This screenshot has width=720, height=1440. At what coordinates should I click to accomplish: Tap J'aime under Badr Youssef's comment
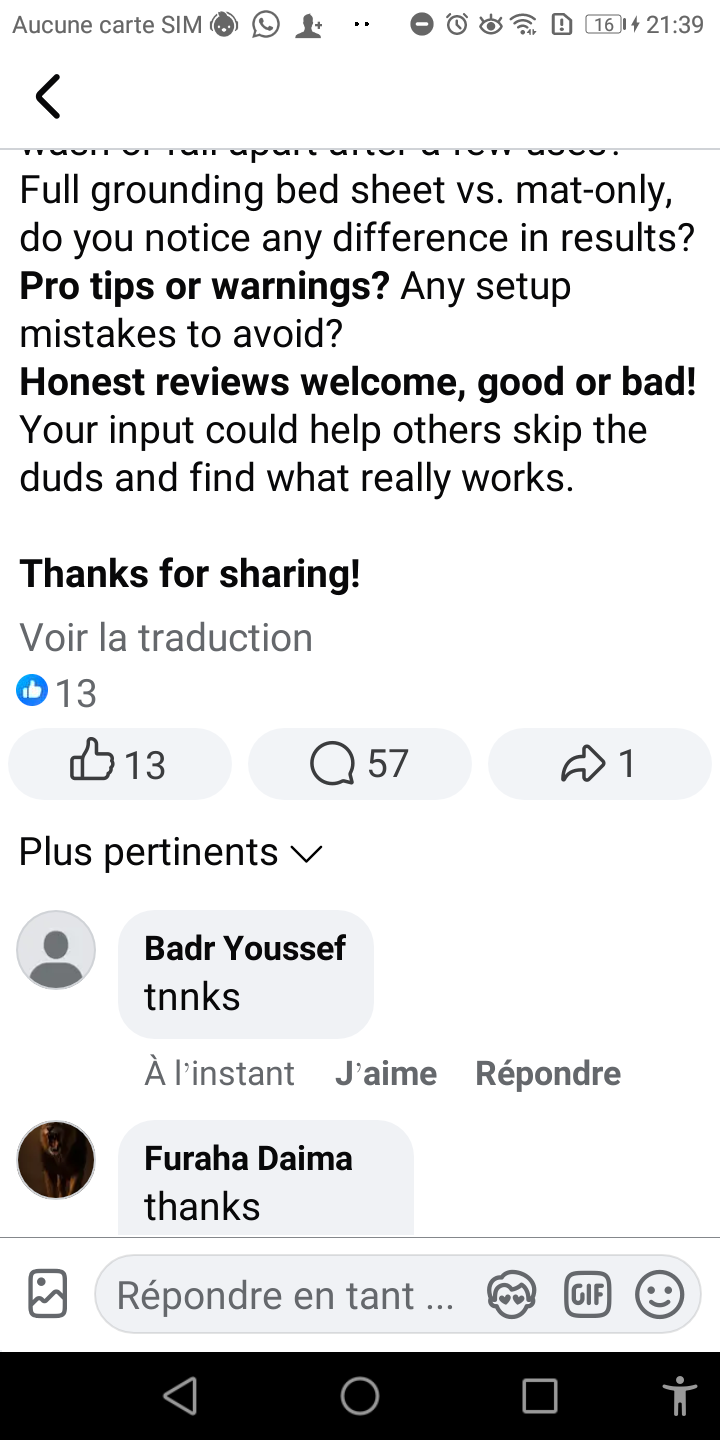(x=385, y=1073)
